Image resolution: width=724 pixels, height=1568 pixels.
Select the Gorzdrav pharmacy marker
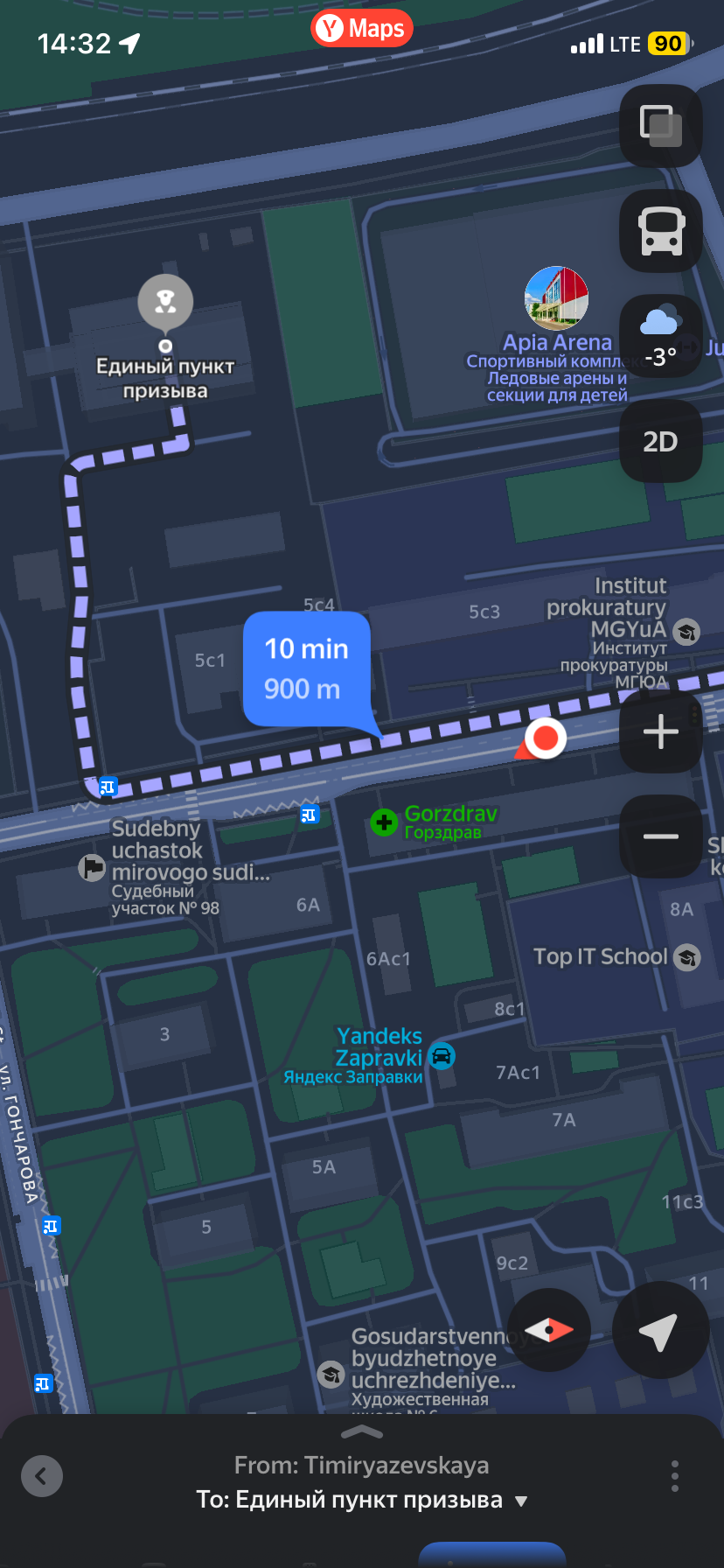(384, 822)
